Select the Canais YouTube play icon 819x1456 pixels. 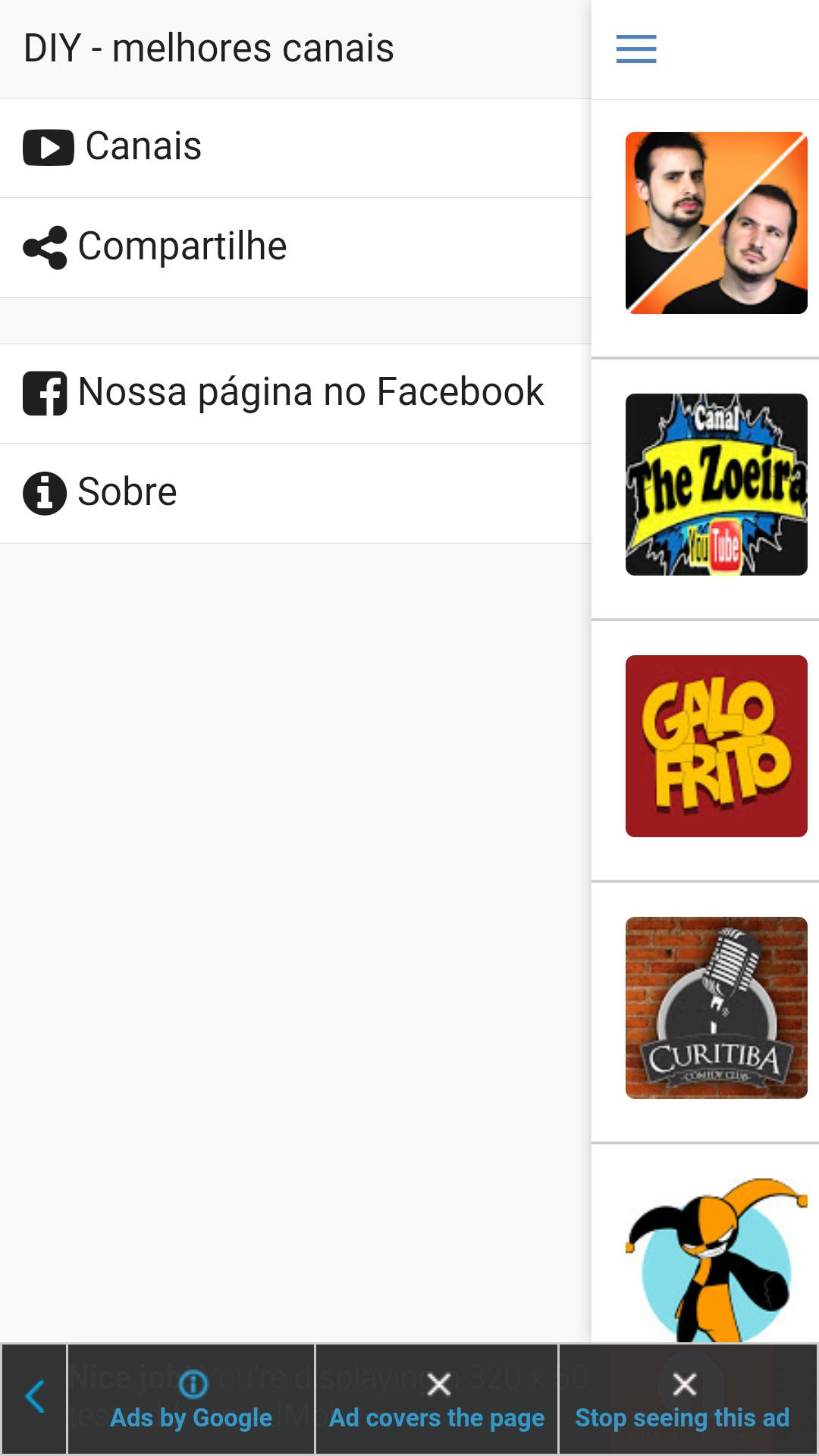pos(49,146)
